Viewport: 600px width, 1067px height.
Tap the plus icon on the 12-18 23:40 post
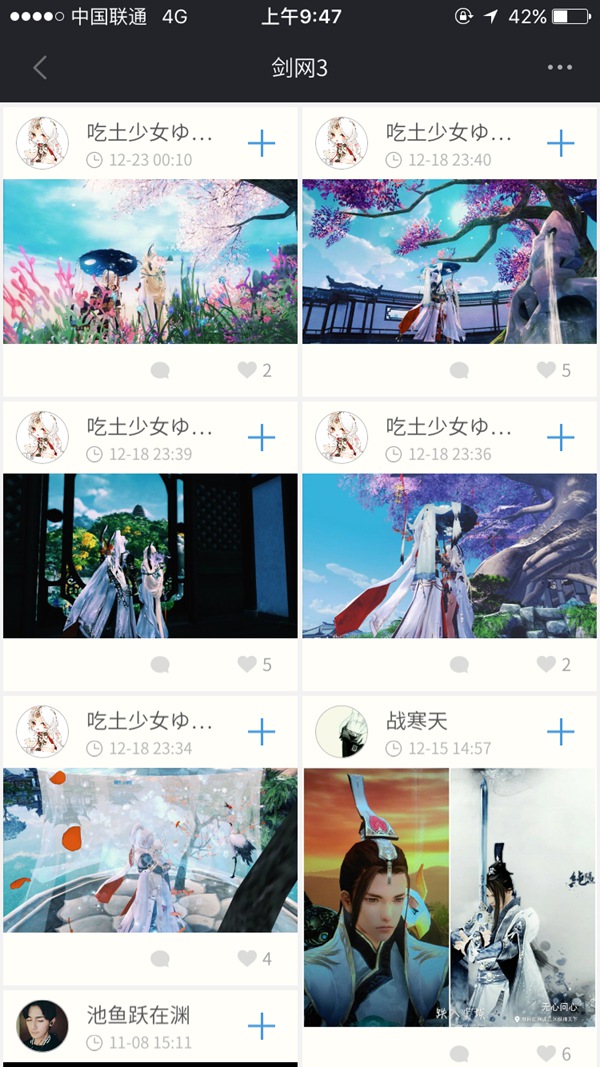coord(561,144)
